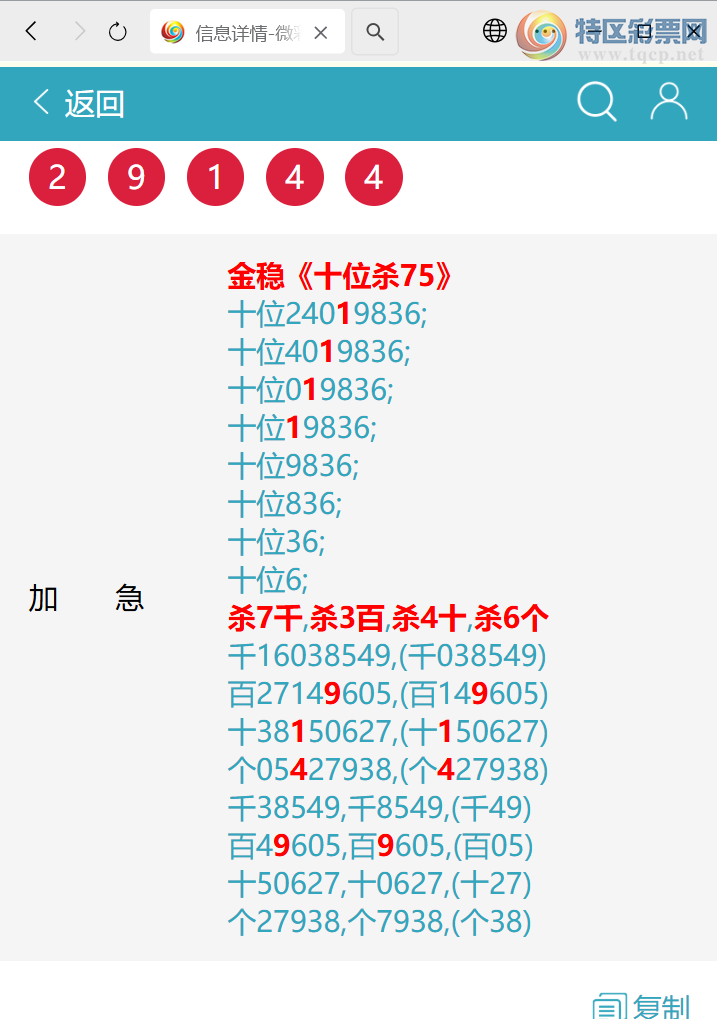The width and height of the screenshot is (717, 1019).
Task: Tap the 复制 copy button
Action: pos(640,1005)
